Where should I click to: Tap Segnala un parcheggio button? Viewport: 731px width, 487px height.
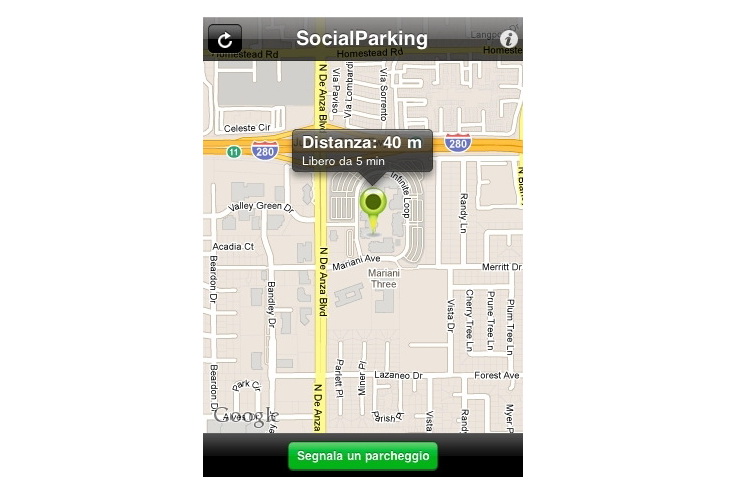pyautogui.click(x=363, y=456)
